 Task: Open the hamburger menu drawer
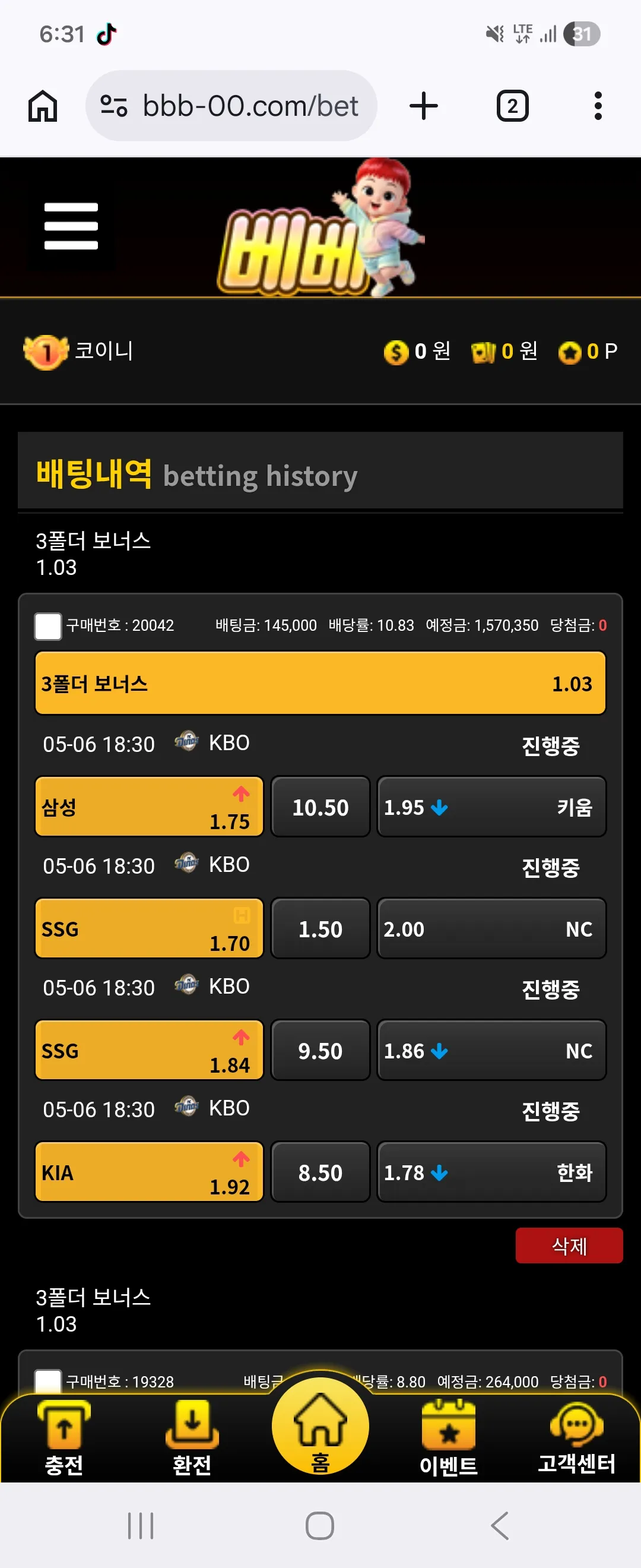coord(71,226)
